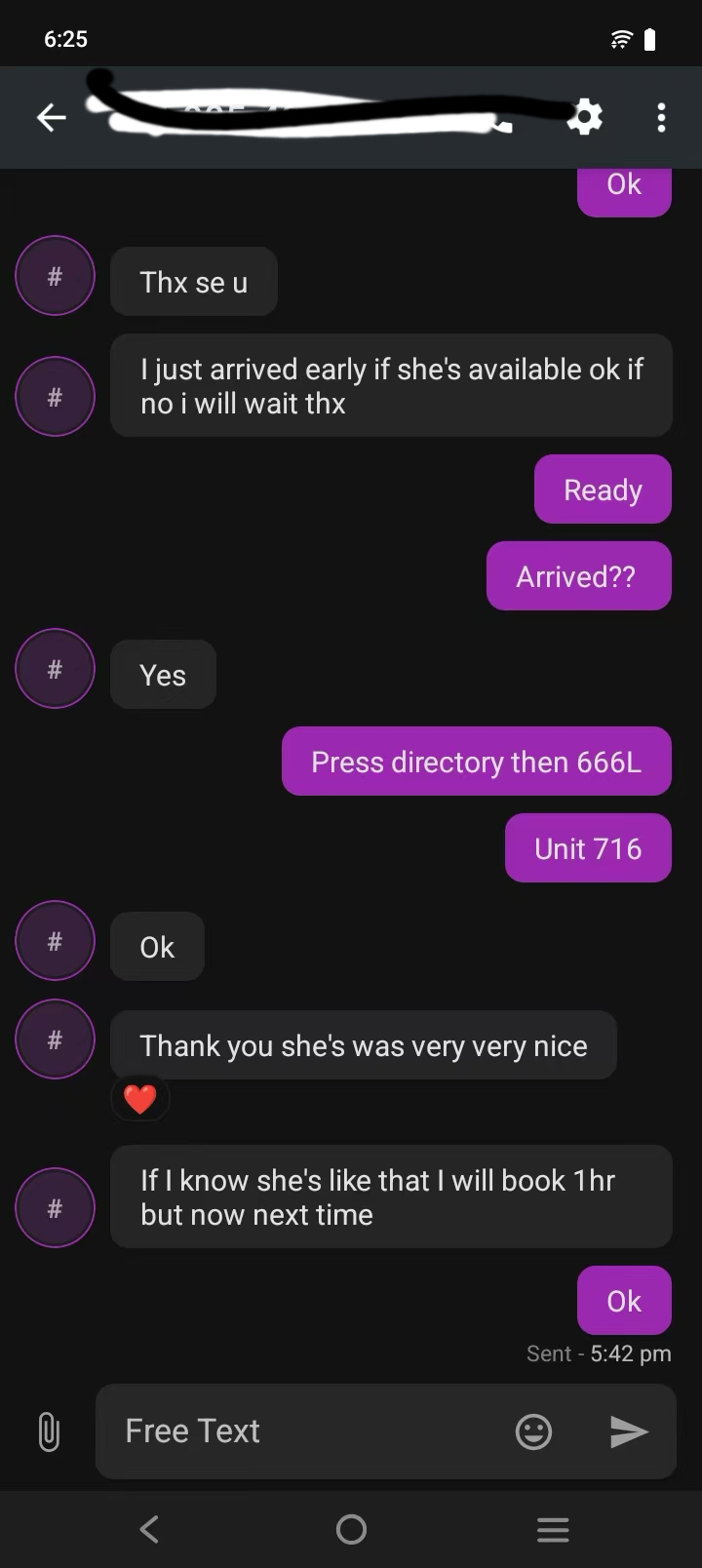Open conversation settings gear
This screenshot has height=1568, width=702.
coord(584,117)
